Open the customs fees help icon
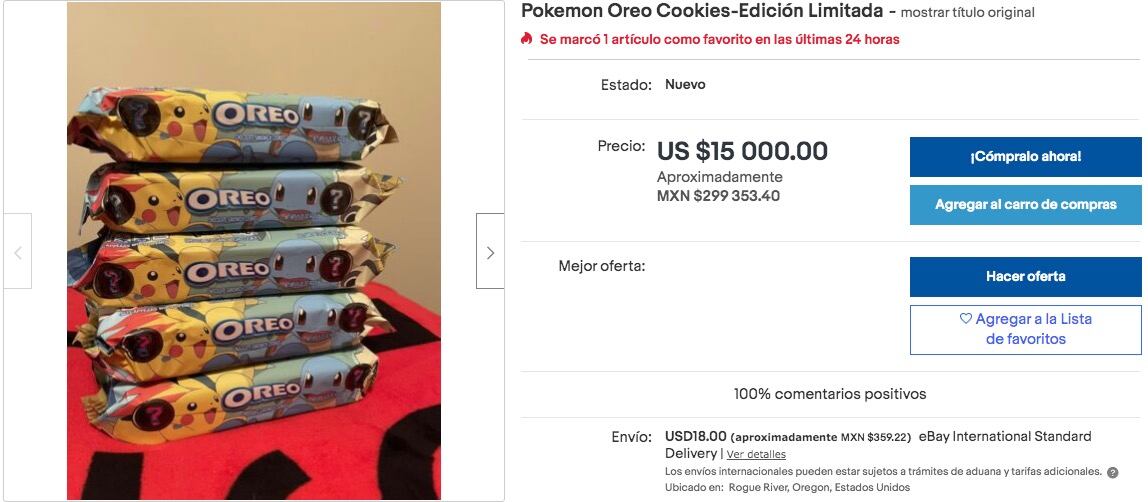 [1112, 472]
